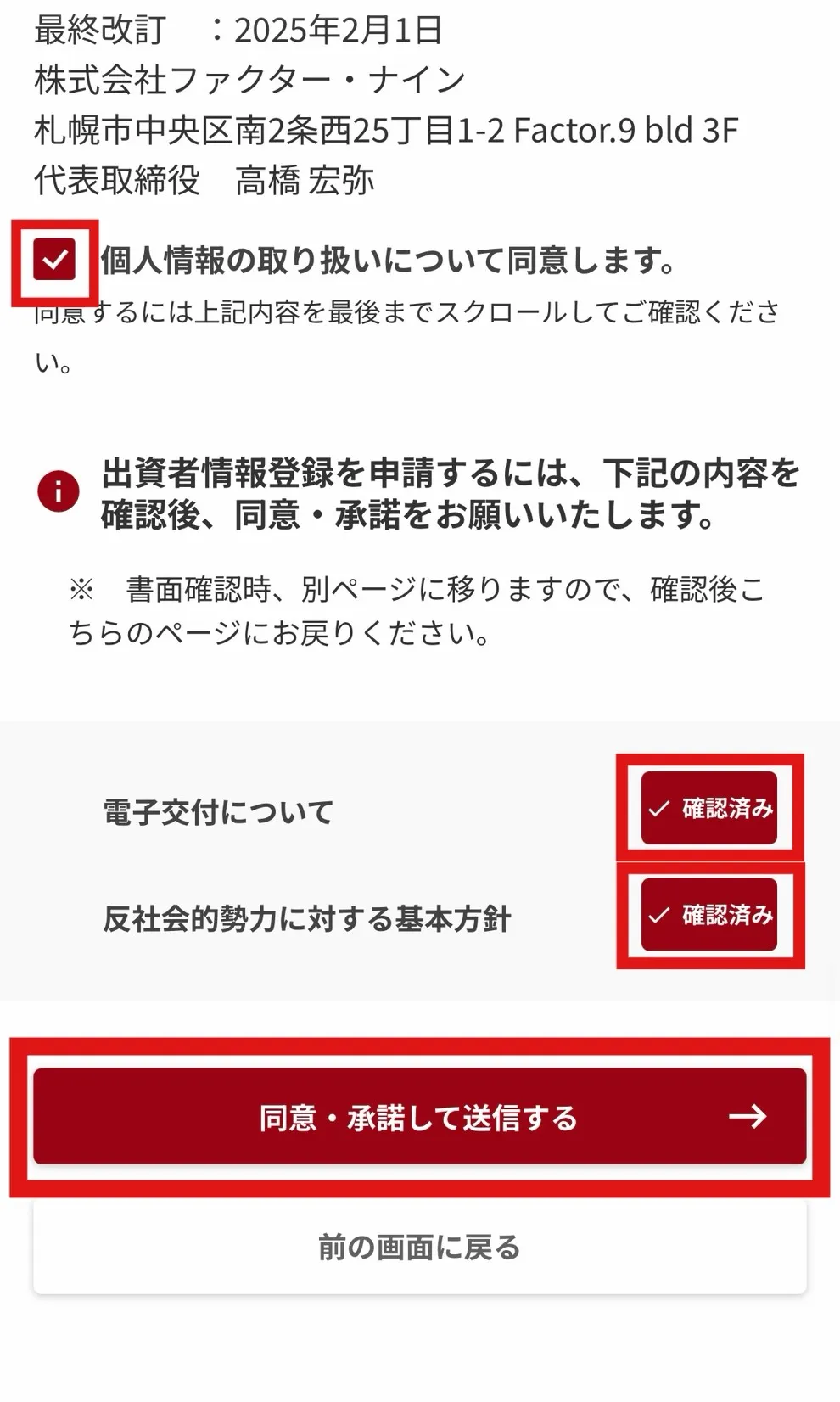
Task: Open 確認済み button for 反社会的勢力に対する基本方針
Action: 709,915
